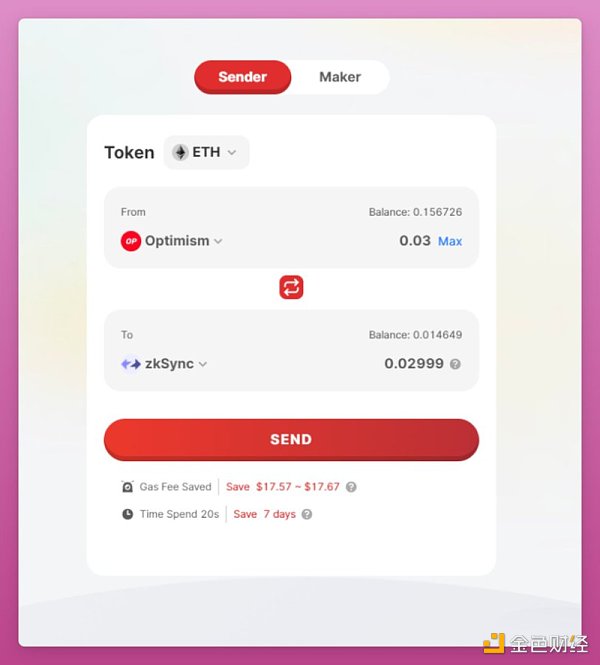The image size is (600, 665).
Task: Open help for Time Spend savings
Action: pos(307,514)
